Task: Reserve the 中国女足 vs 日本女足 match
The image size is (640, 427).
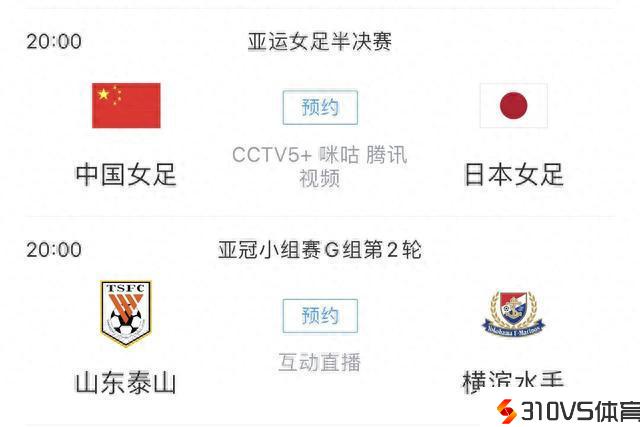Action: (319, 107)
